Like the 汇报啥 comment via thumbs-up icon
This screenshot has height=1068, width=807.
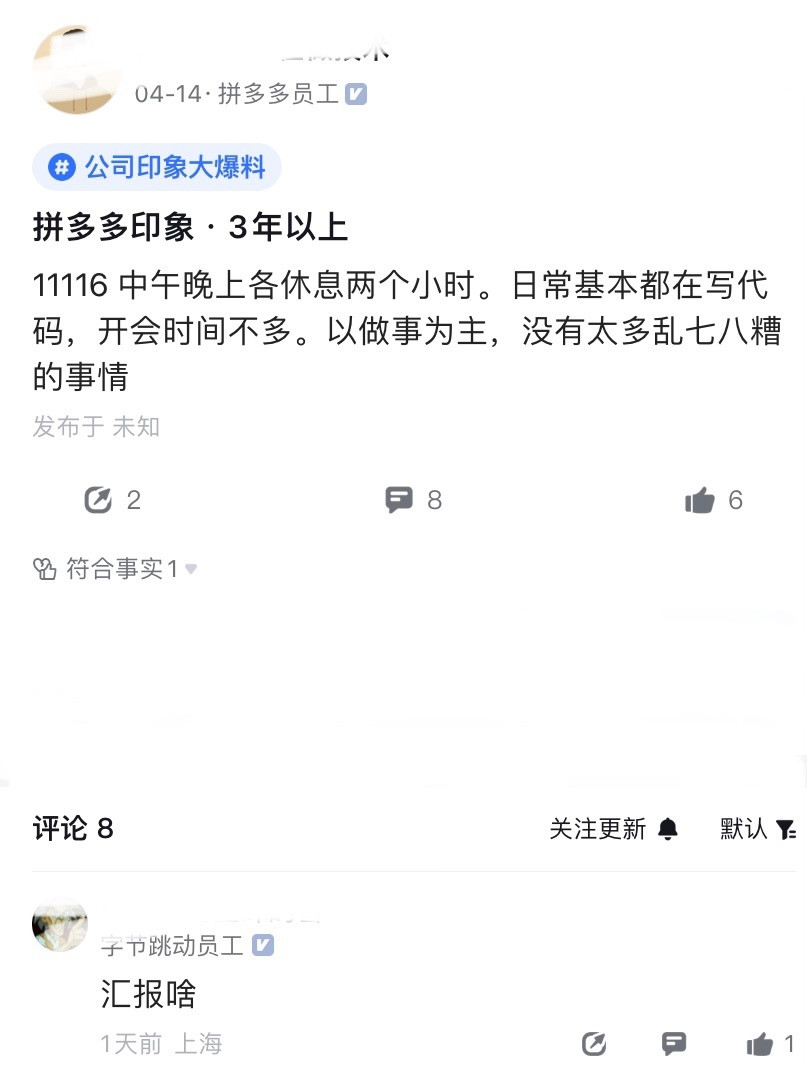(x=759, y=1044)
